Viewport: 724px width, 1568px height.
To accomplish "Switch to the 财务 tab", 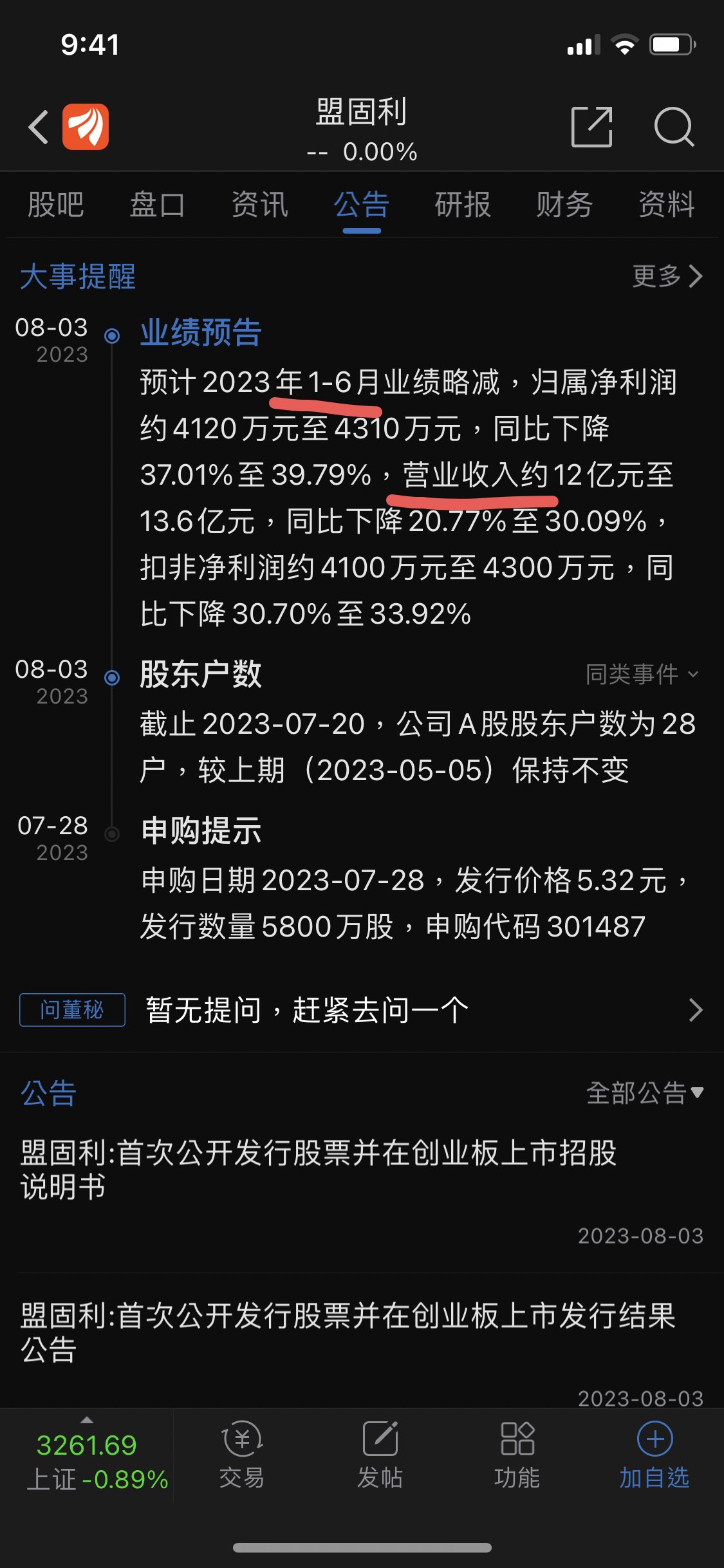I will point(564,205).
